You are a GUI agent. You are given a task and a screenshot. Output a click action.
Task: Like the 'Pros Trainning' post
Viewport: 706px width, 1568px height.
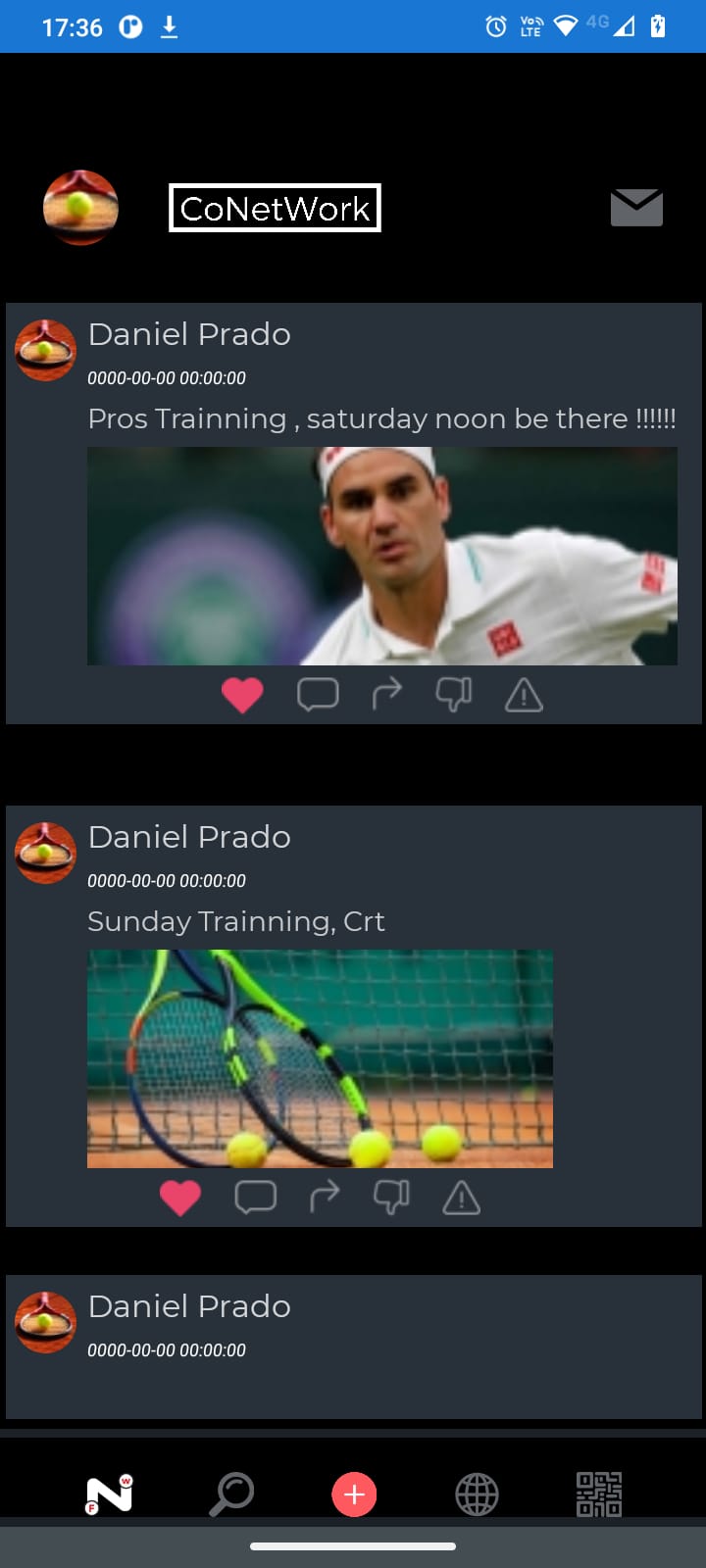(x=242, y=695)
